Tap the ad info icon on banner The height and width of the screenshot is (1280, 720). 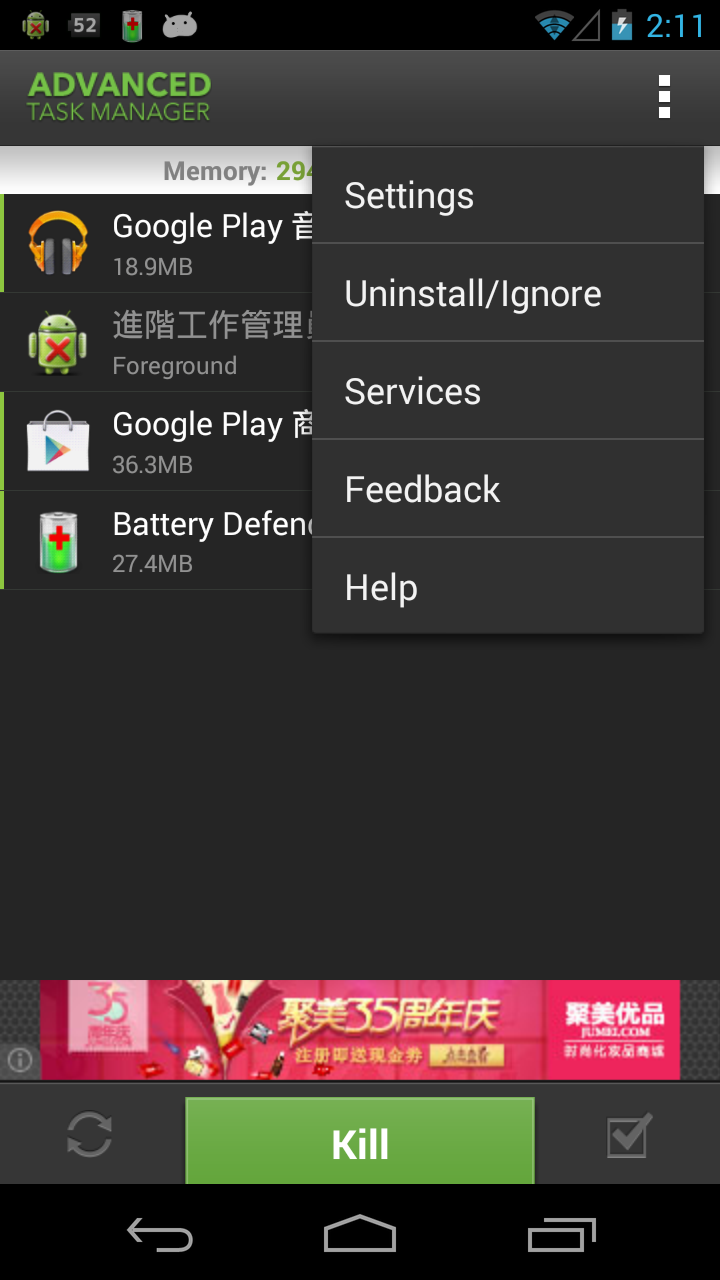click(18, 1060)
